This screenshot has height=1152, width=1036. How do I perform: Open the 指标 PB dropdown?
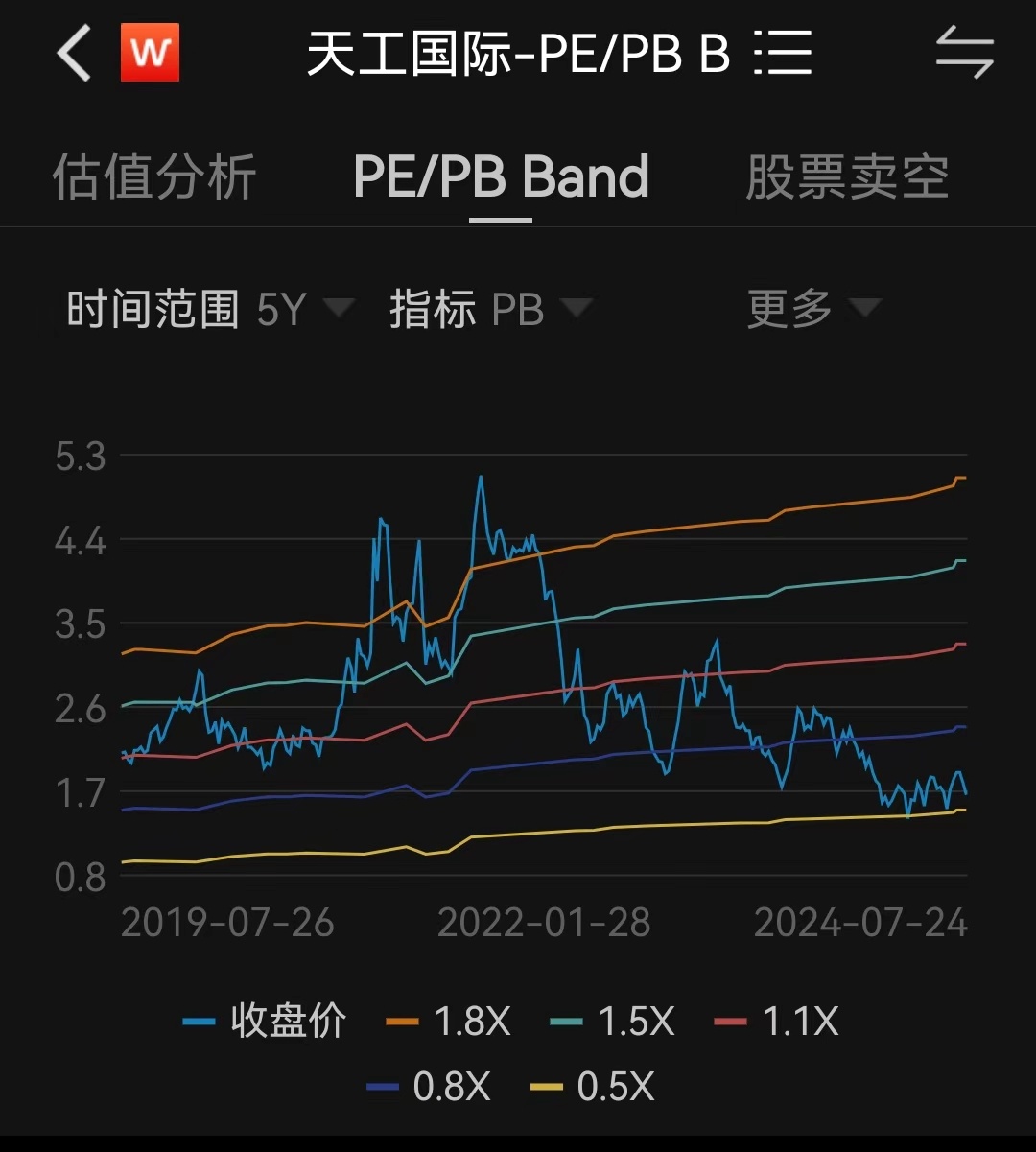point(489,309)
